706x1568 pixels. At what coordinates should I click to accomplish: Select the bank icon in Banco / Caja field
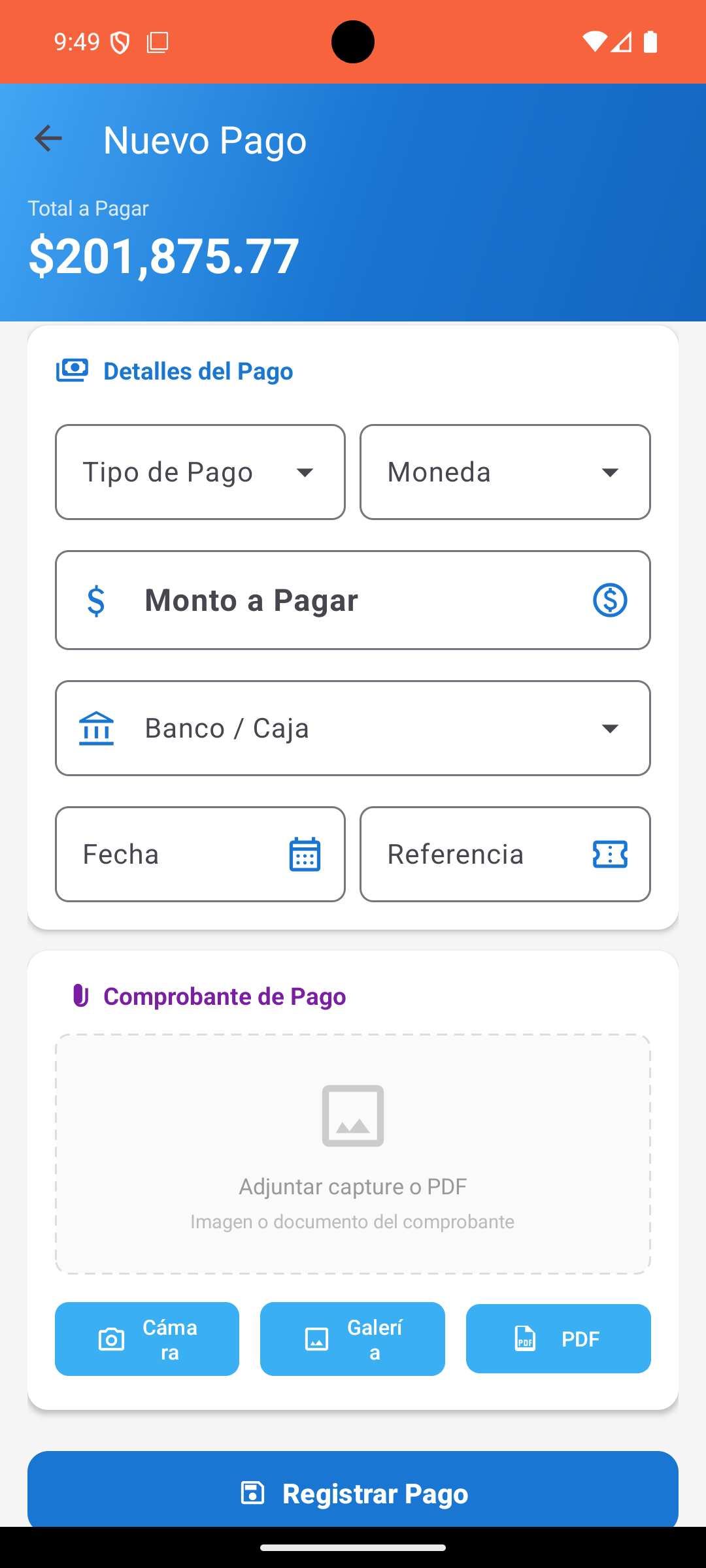[x=96, y=728]
